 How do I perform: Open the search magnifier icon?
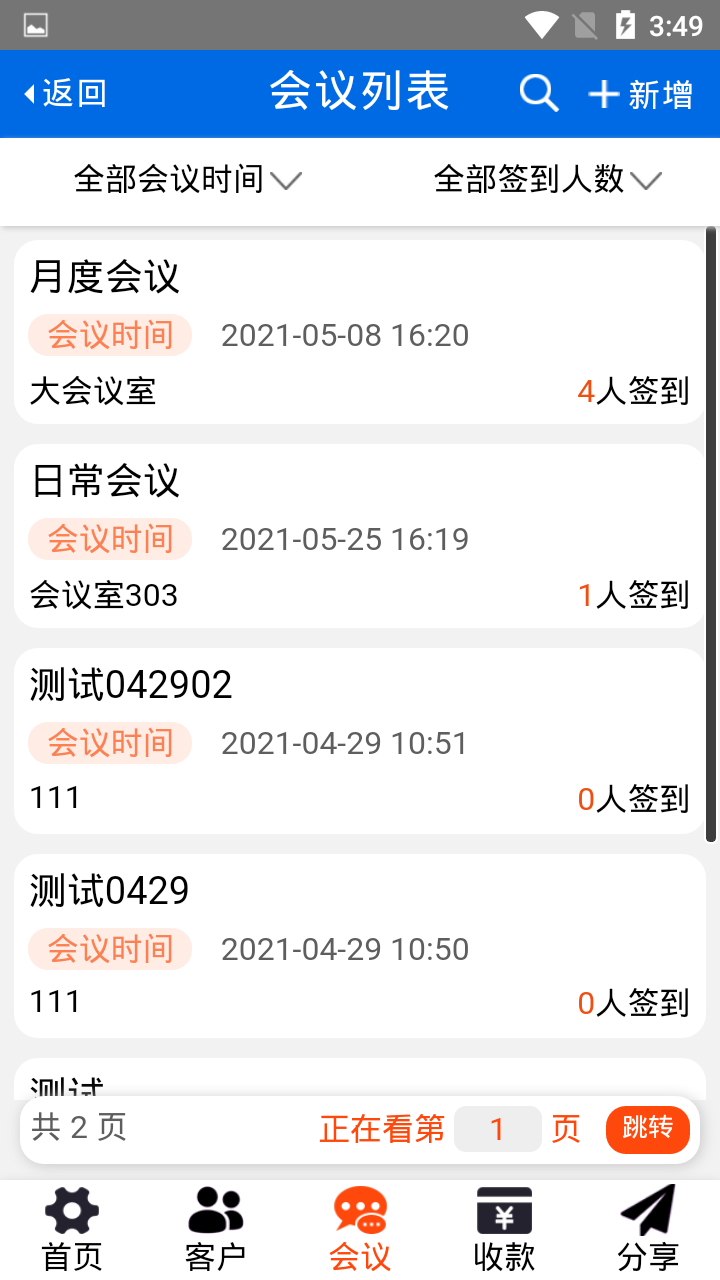tap(539, 94)
